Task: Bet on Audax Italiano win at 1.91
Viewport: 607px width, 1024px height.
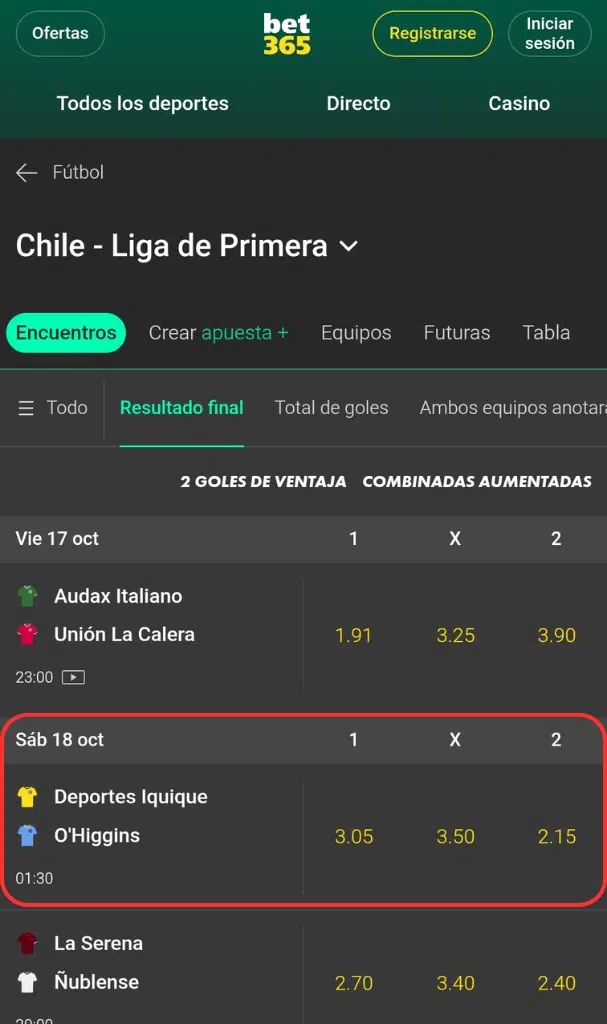Action: (x=353, y=635)
